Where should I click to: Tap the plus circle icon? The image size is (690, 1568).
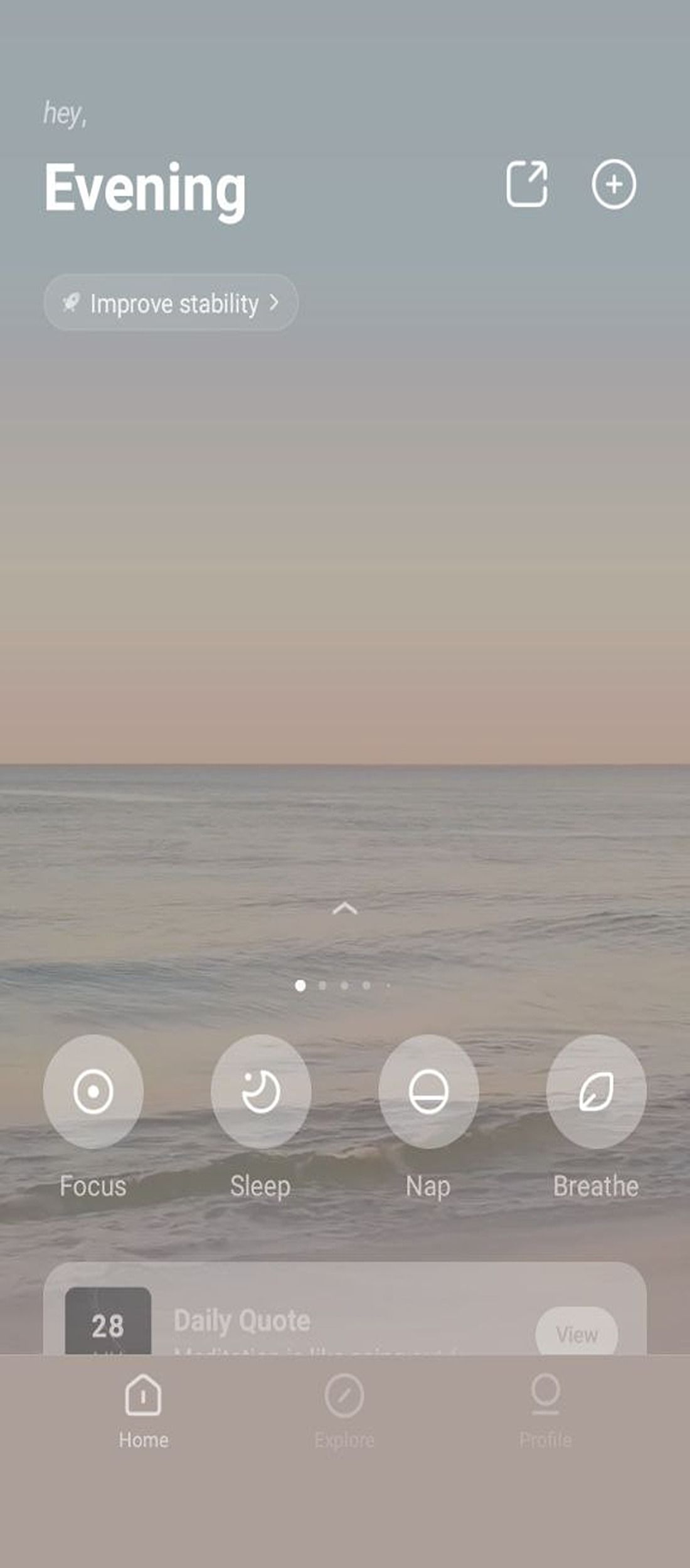tap(613, 184)
